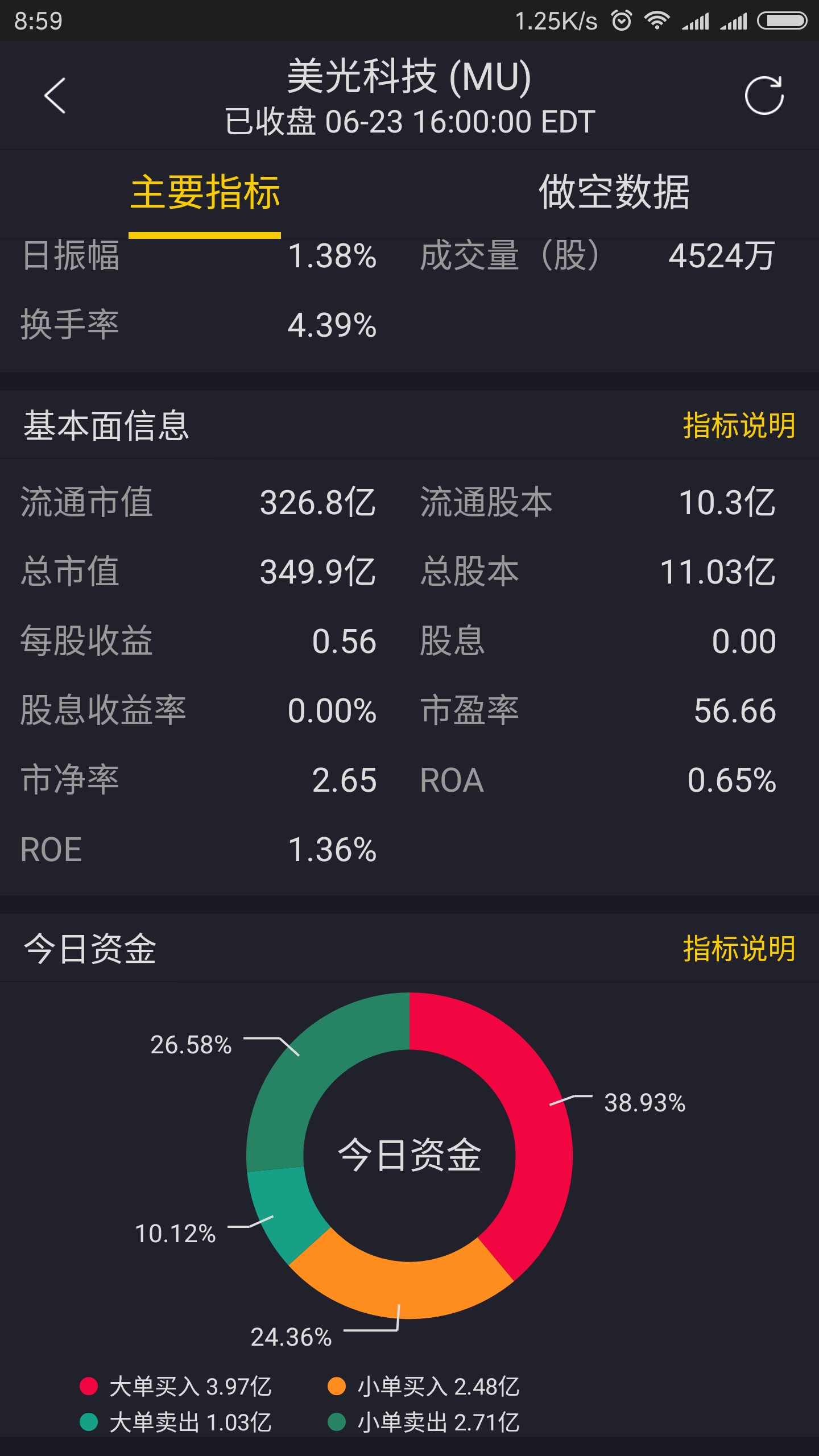Open 指标说明 next to 今日资金

[x=739, y=949]
